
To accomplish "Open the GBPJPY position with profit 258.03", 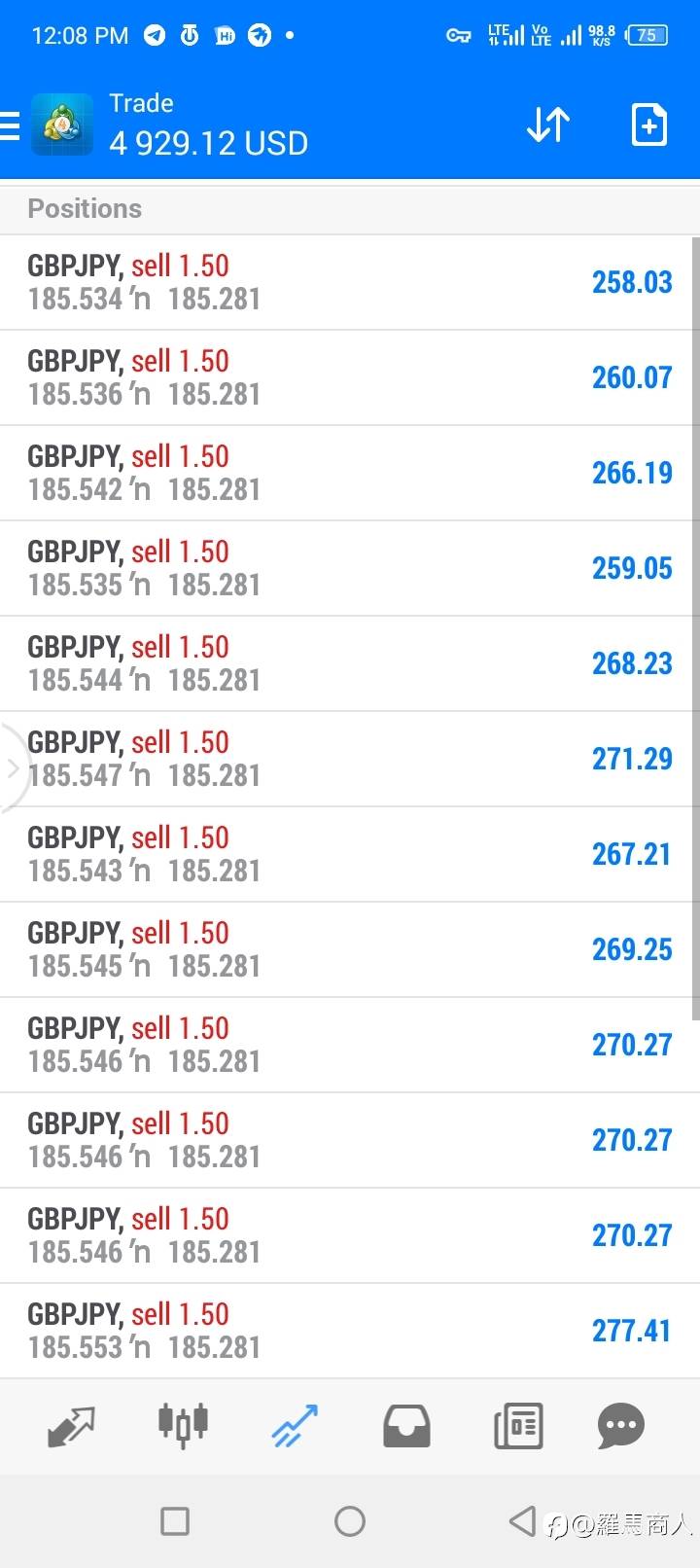I will click(350, 282).
